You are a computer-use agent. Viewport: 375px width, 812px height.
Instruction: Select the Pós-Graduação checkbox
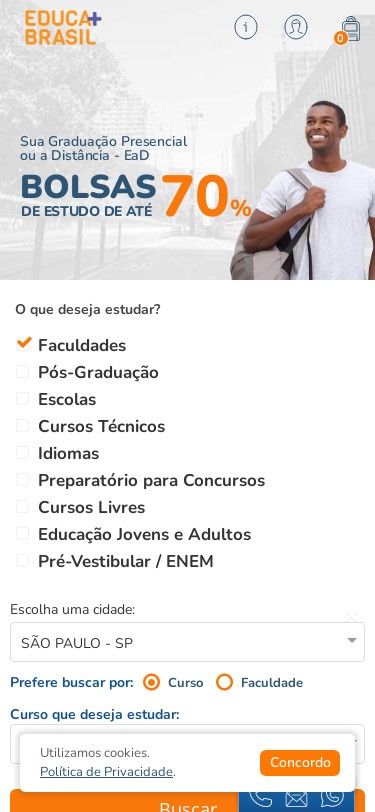click(x=22, y=371)
